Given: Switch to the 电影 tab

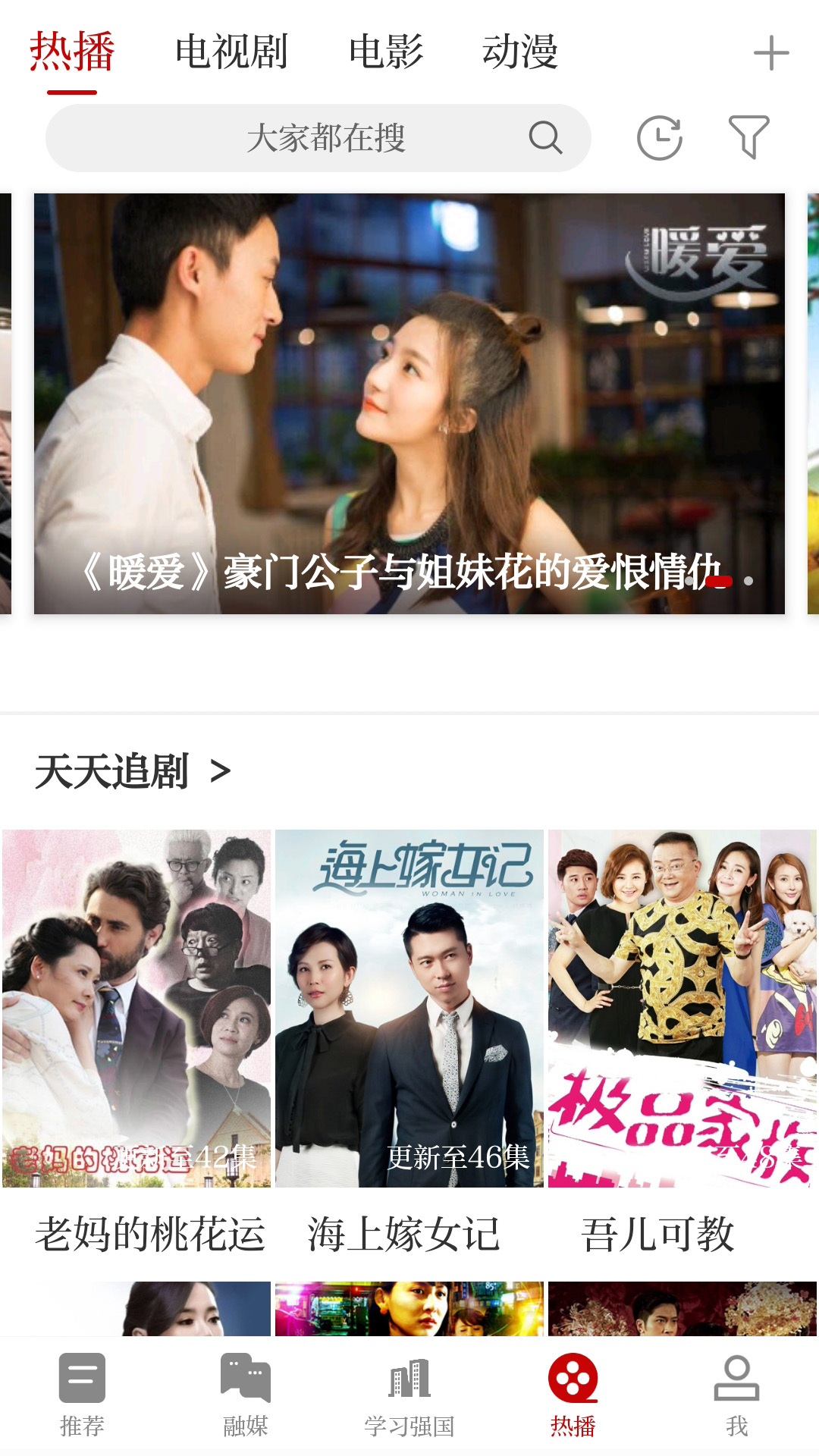Looking at the screenshot, I should (x=386, y=52).
